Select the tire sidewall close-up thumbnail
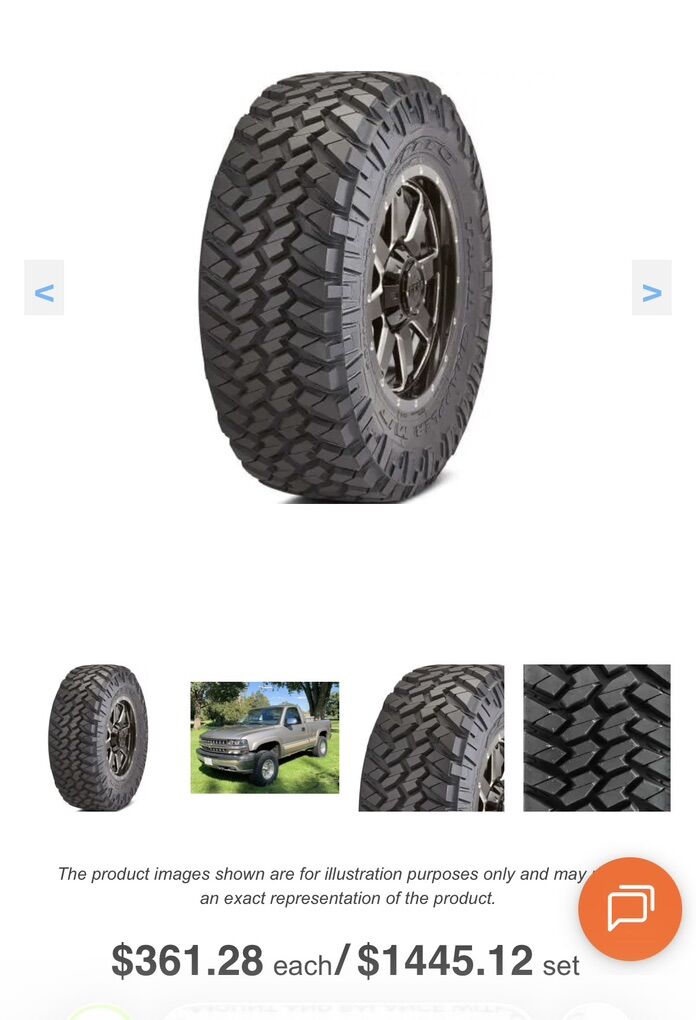 [x=431, y=737]
